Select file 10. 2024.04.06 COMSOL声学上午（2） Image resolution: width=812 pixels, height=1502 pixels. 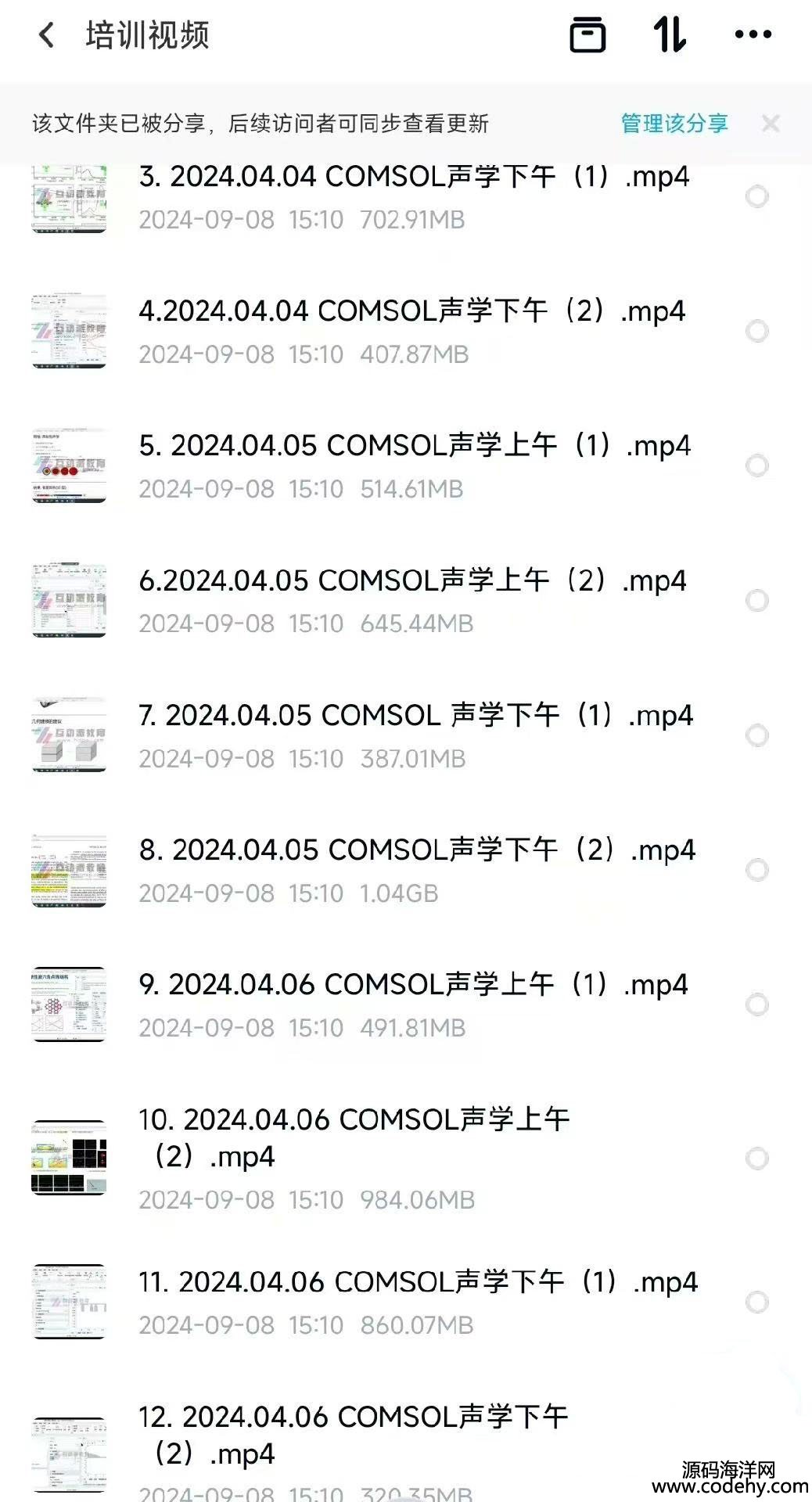coord(756,1158)
